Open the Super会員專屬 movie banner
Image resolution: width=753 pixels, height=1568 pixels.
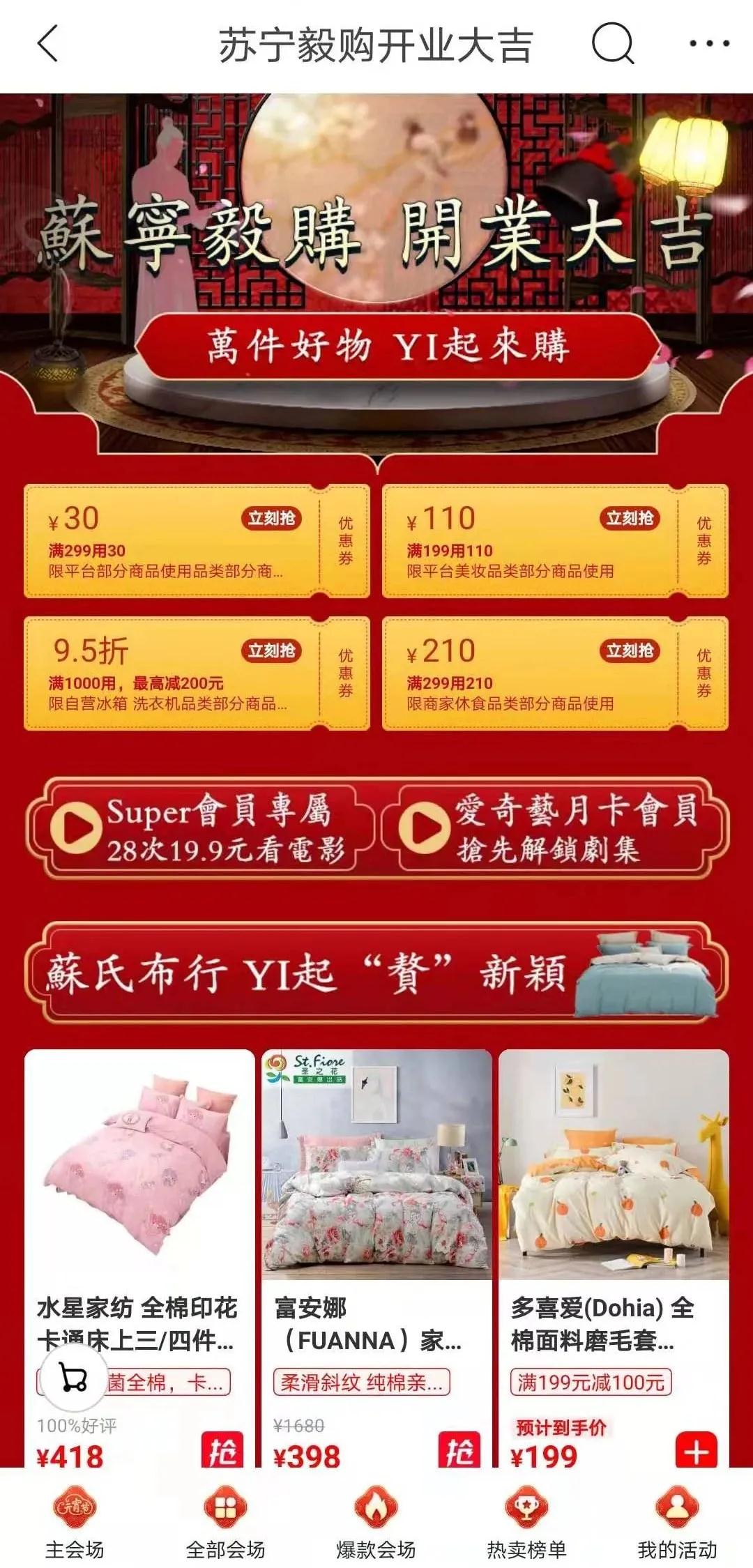point(200,828)
